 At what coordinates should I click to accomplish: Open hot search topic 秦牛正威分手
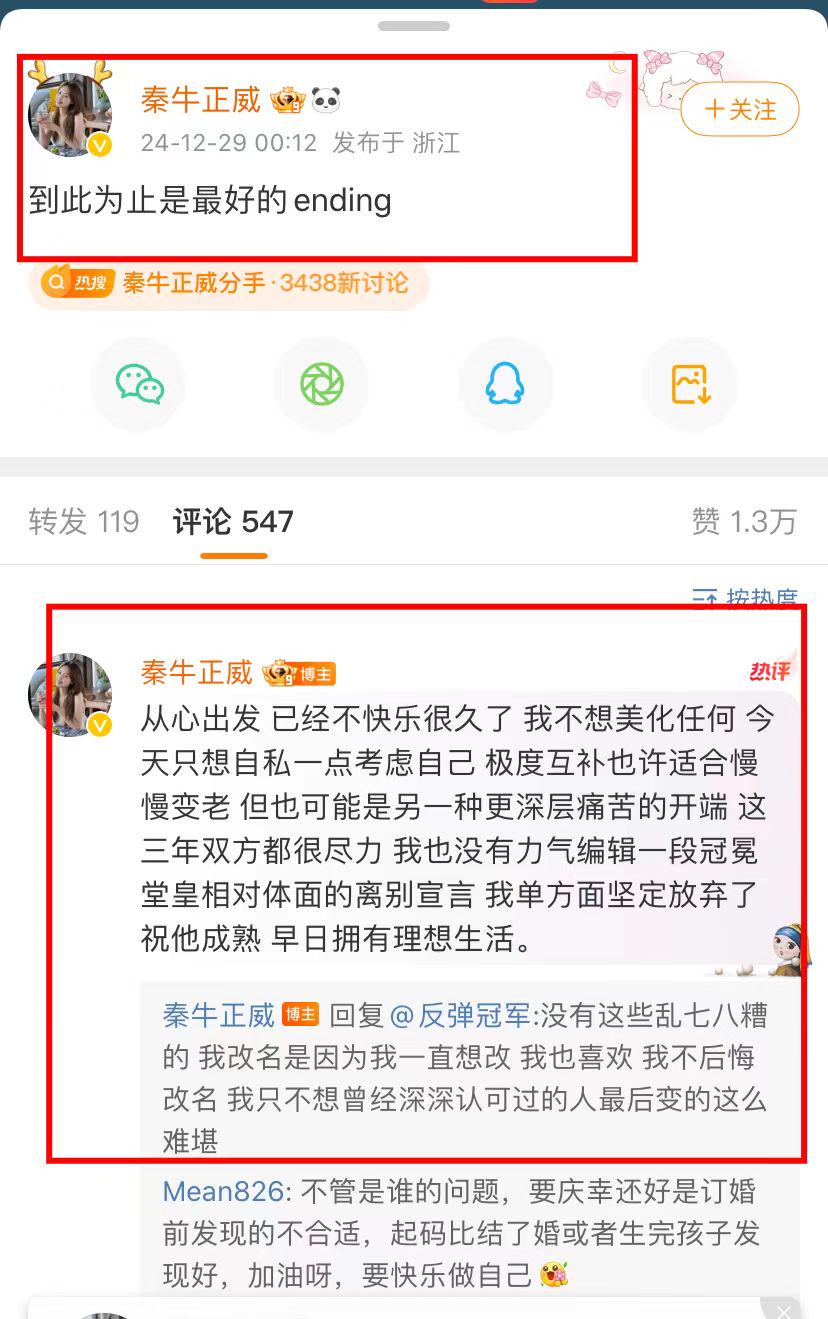pyautogui.click(x=229, y=283)
